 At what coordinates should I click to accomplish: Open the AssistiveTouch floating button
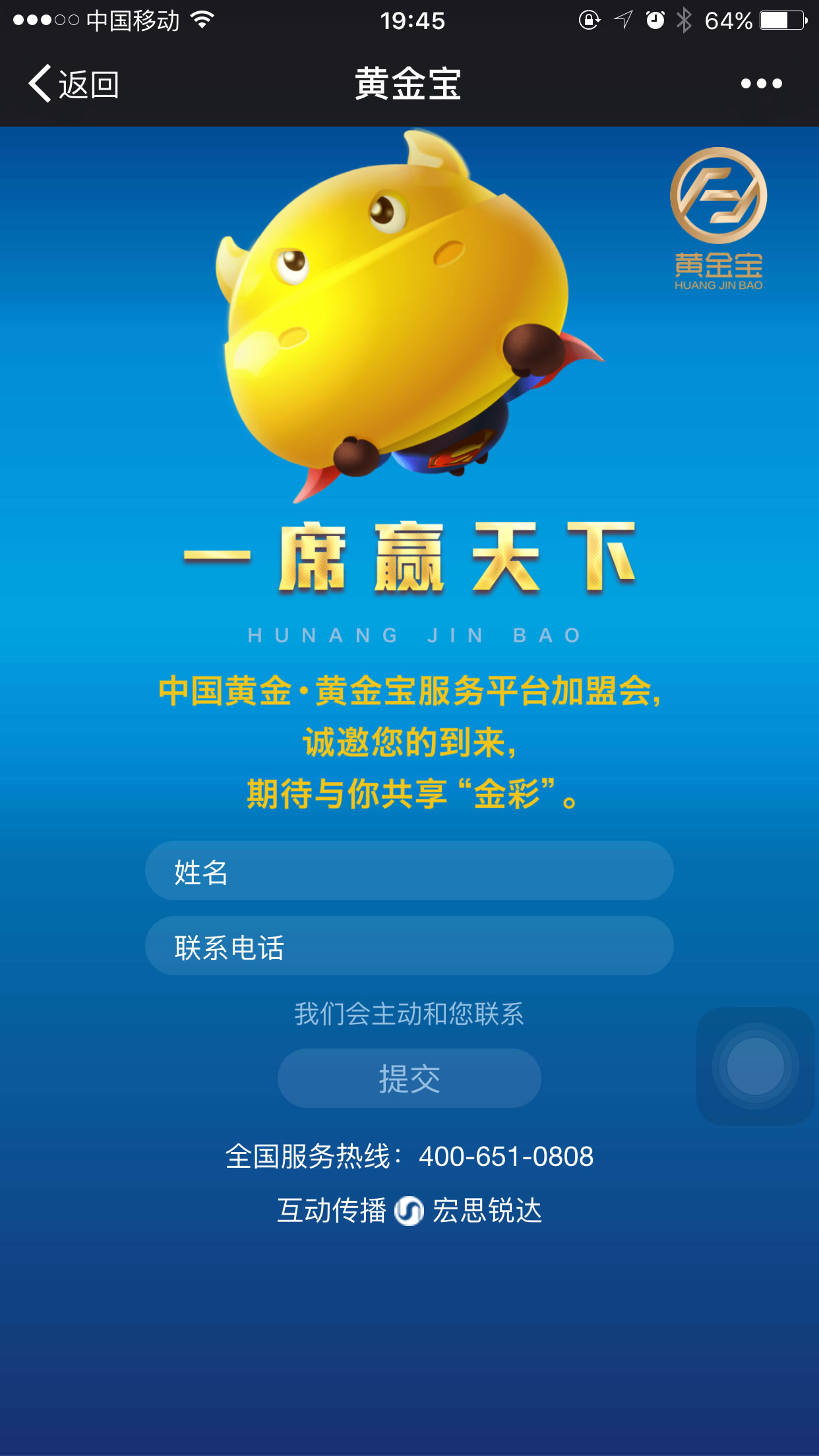(756, 1066)
